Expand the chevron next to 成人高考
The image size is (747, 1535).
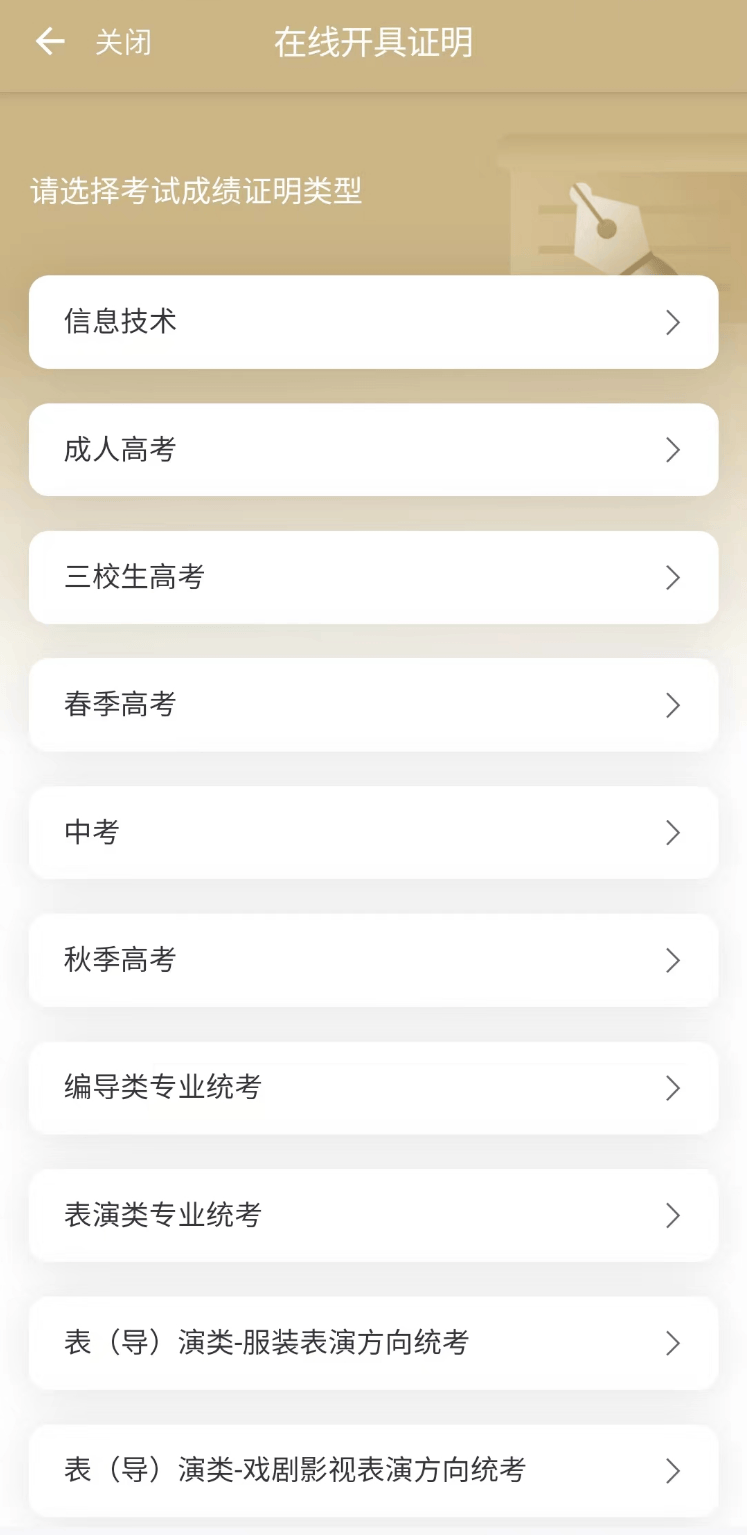pyautogui.click(x=673, y=450)
